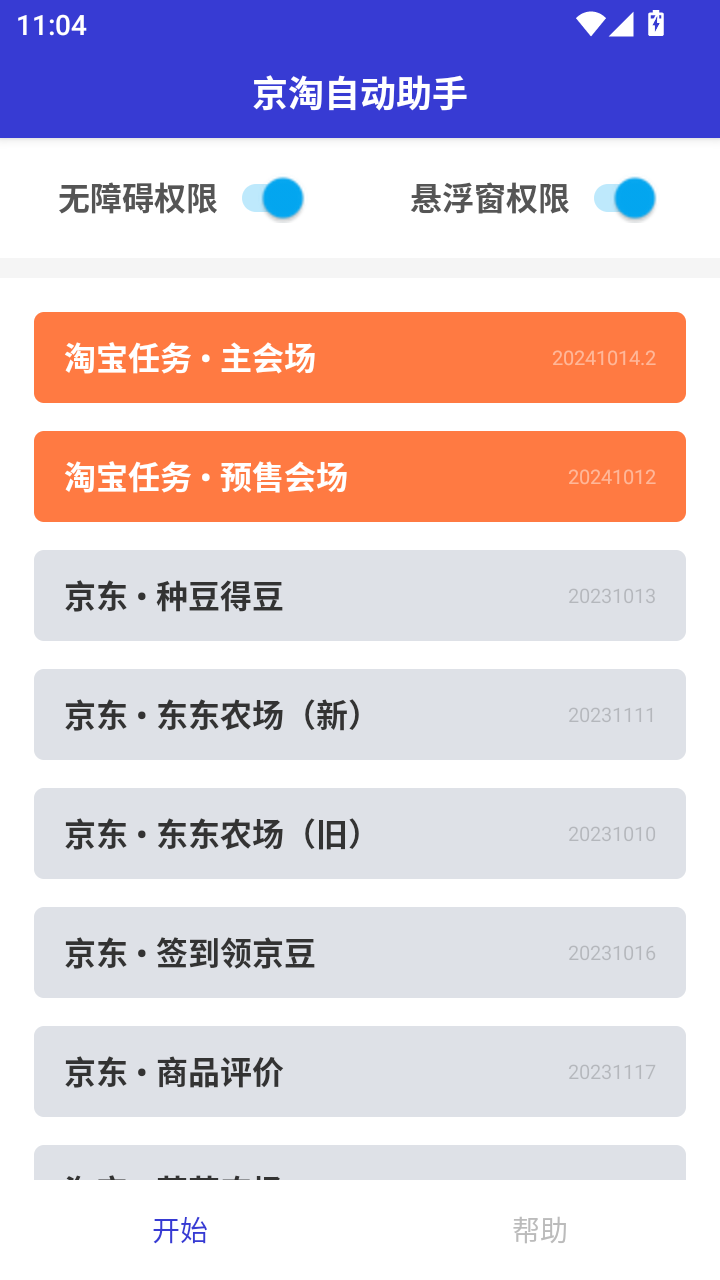Select 京东·东东农场（新）

click(x=360, y=714)
